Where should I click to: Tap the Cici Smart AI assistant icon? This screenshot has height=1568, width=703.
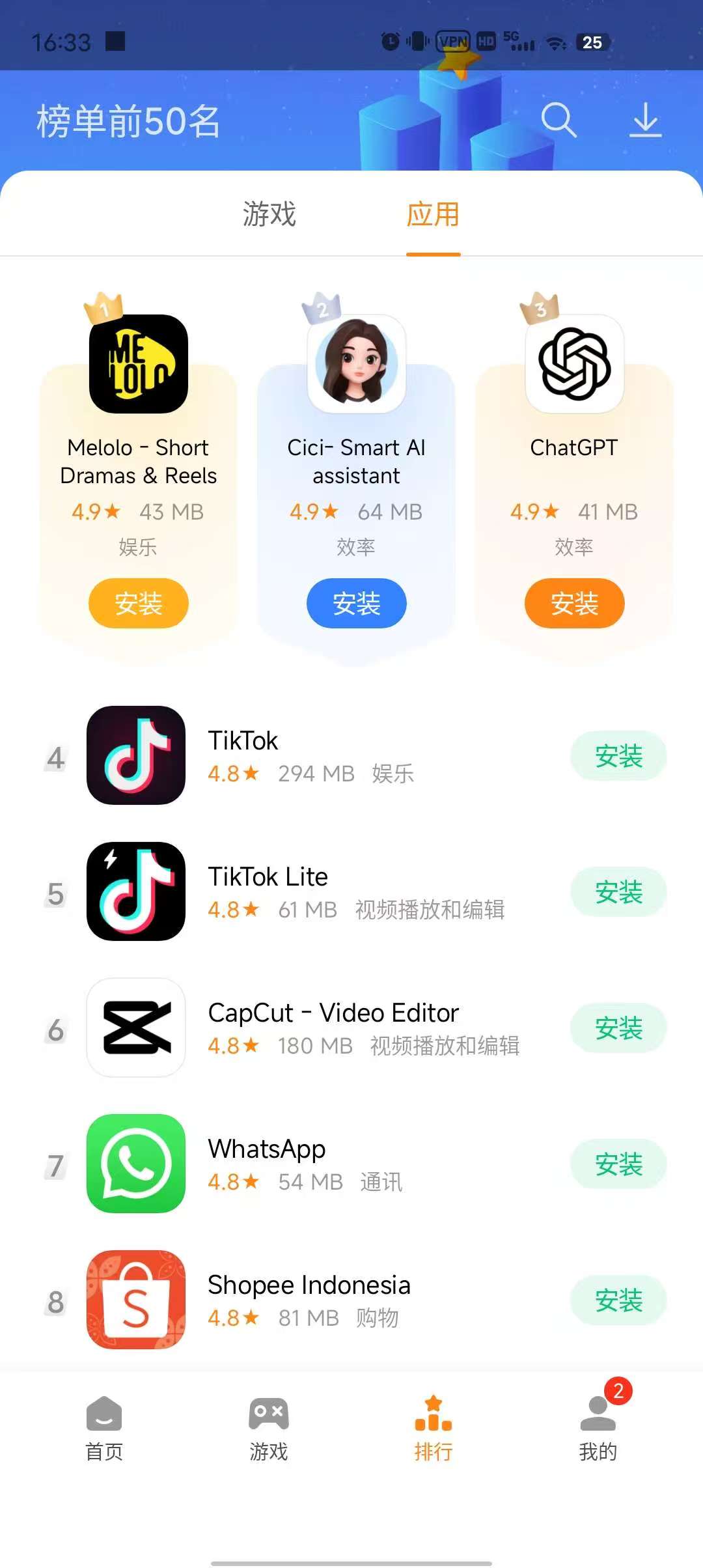click(x=356, y=365)
